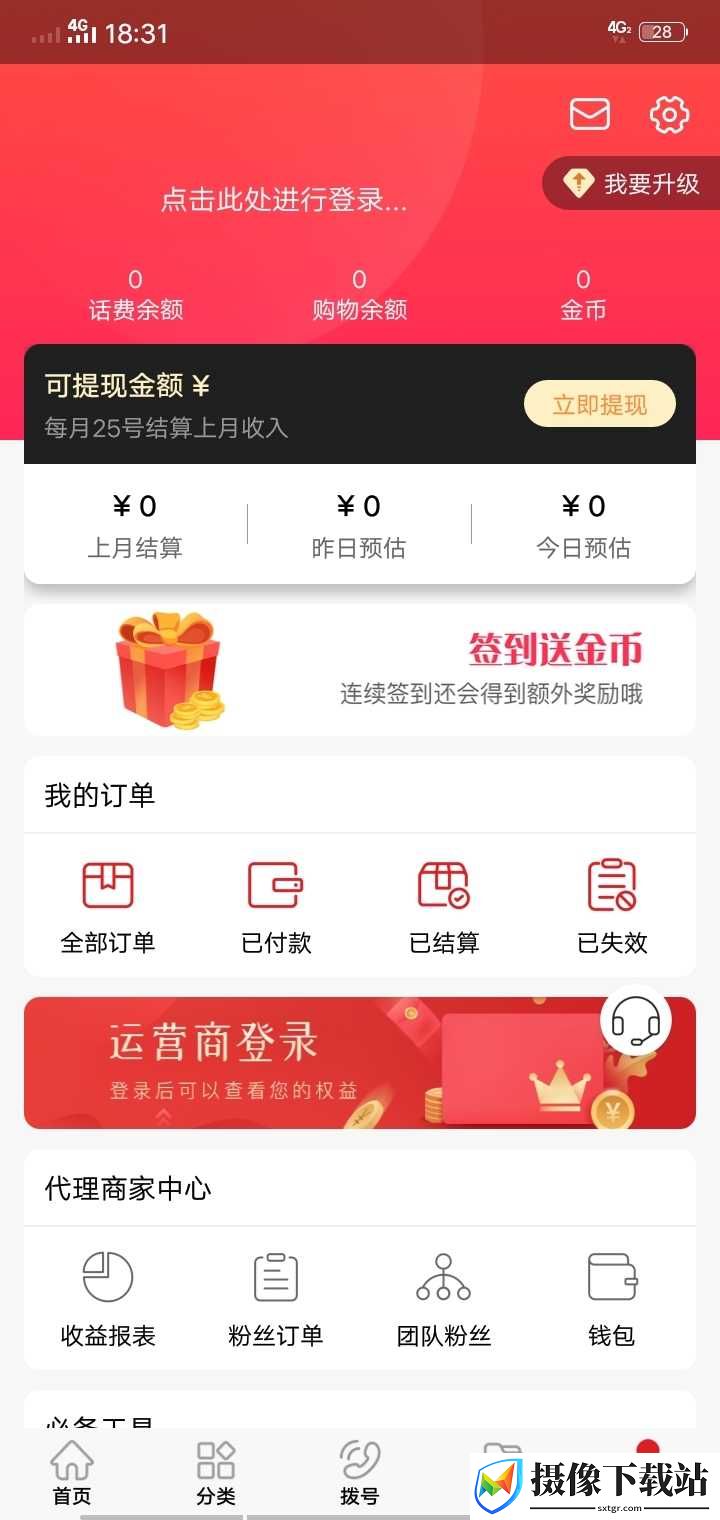Open the messages envelope icon
Viewport: 720px width, 1520px height.
pyautogui.click(x=590, y=114)
